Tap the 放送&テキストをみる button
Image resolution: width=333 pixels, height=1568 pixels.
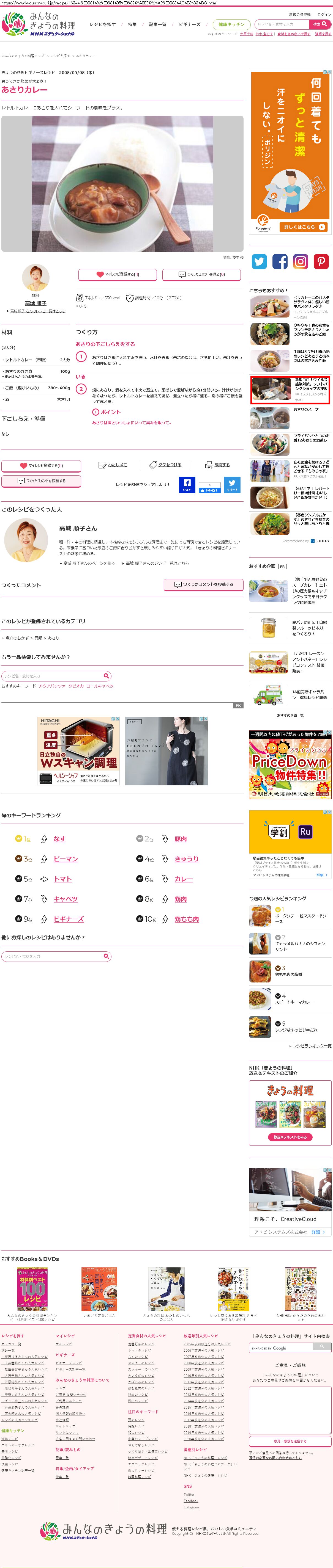(x=290, y=1137)
